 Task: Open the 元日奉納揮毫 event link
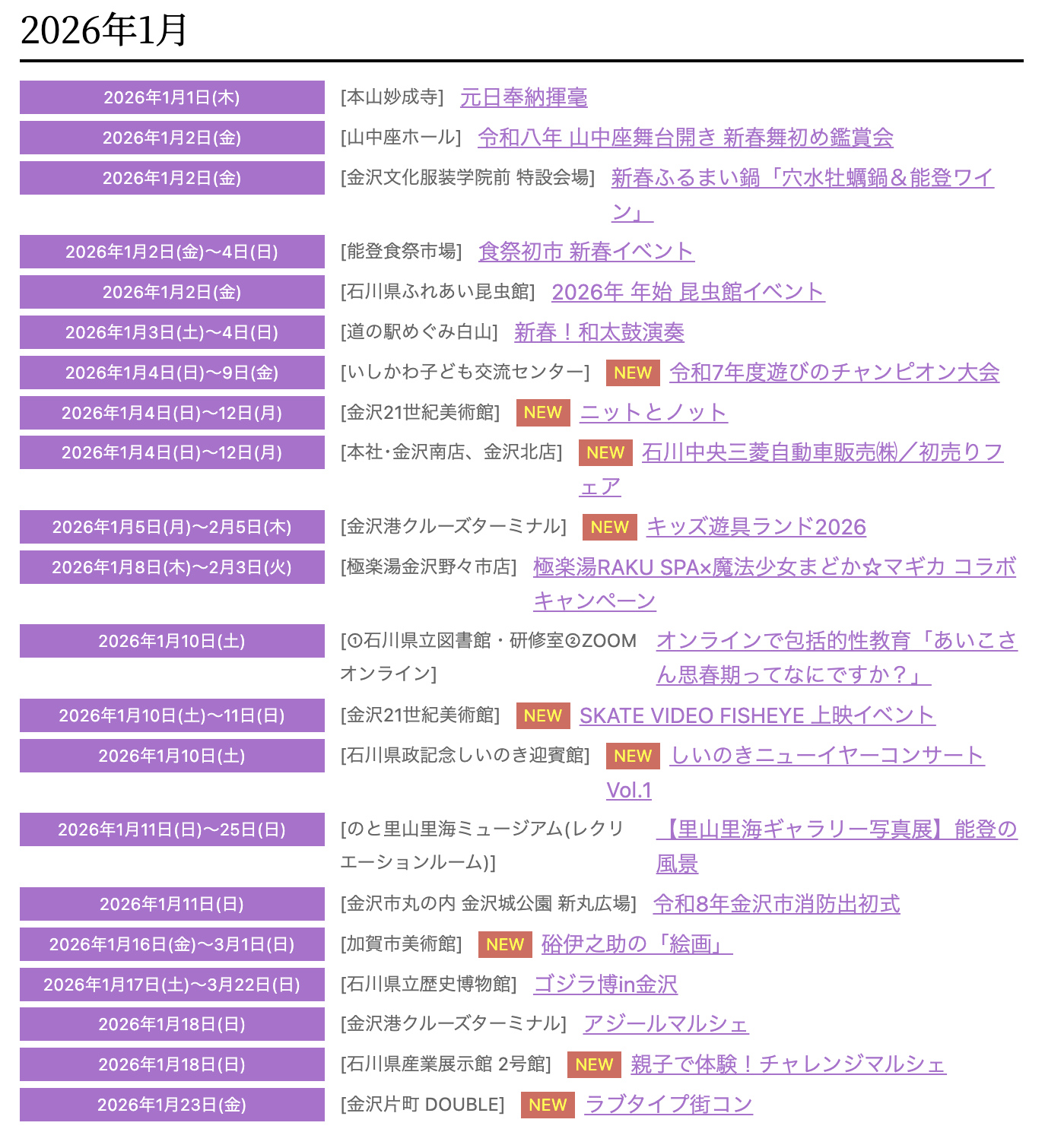point(523,97)
